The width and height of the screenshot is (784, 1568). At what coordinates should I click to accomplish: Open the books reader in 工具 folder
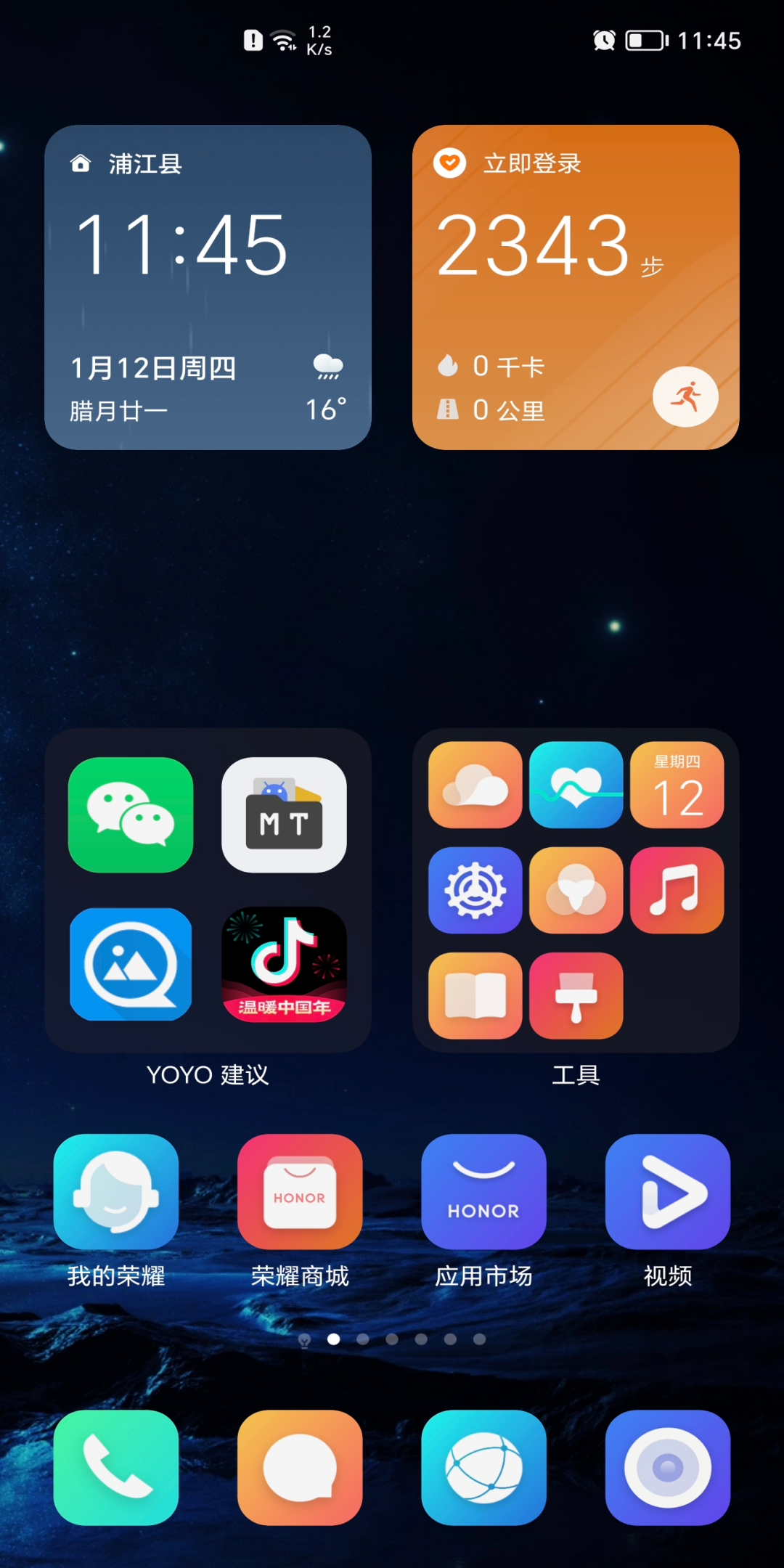tap(475, 996)
